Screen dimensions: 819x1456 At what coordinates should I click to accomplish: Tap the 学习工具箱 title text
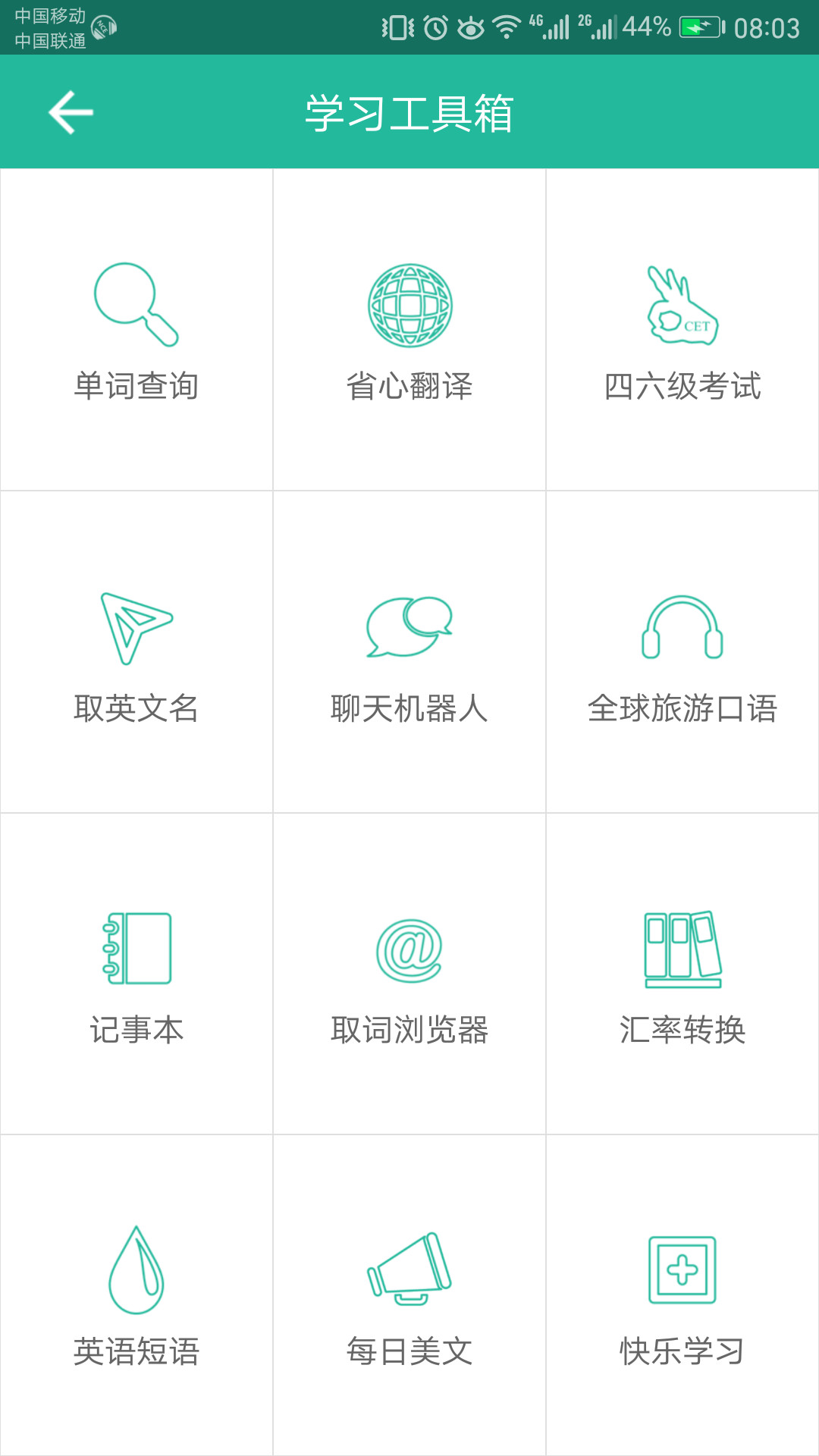coord(409,112)
